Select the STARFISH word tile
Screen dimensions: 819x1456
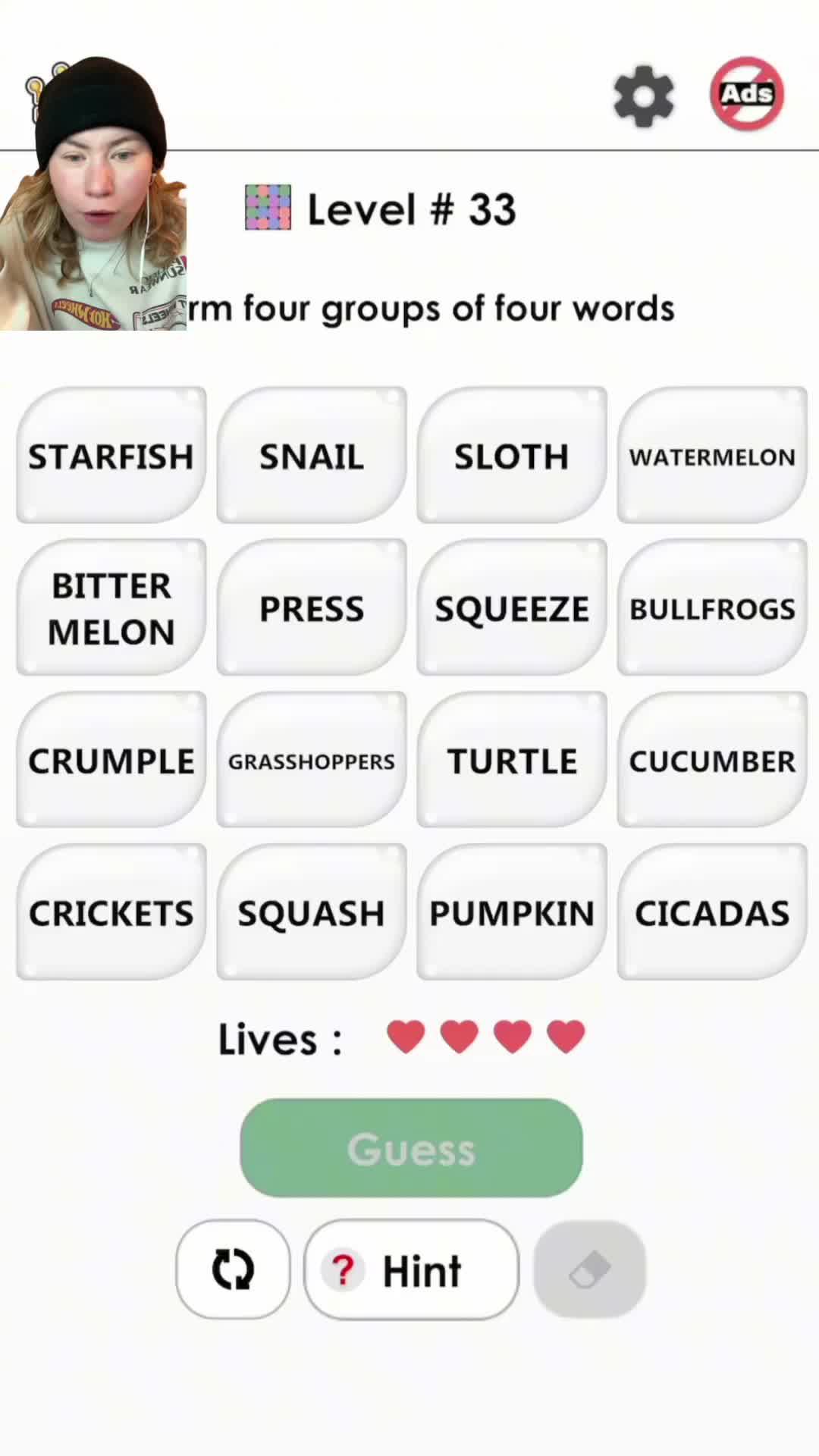(111, 455)
